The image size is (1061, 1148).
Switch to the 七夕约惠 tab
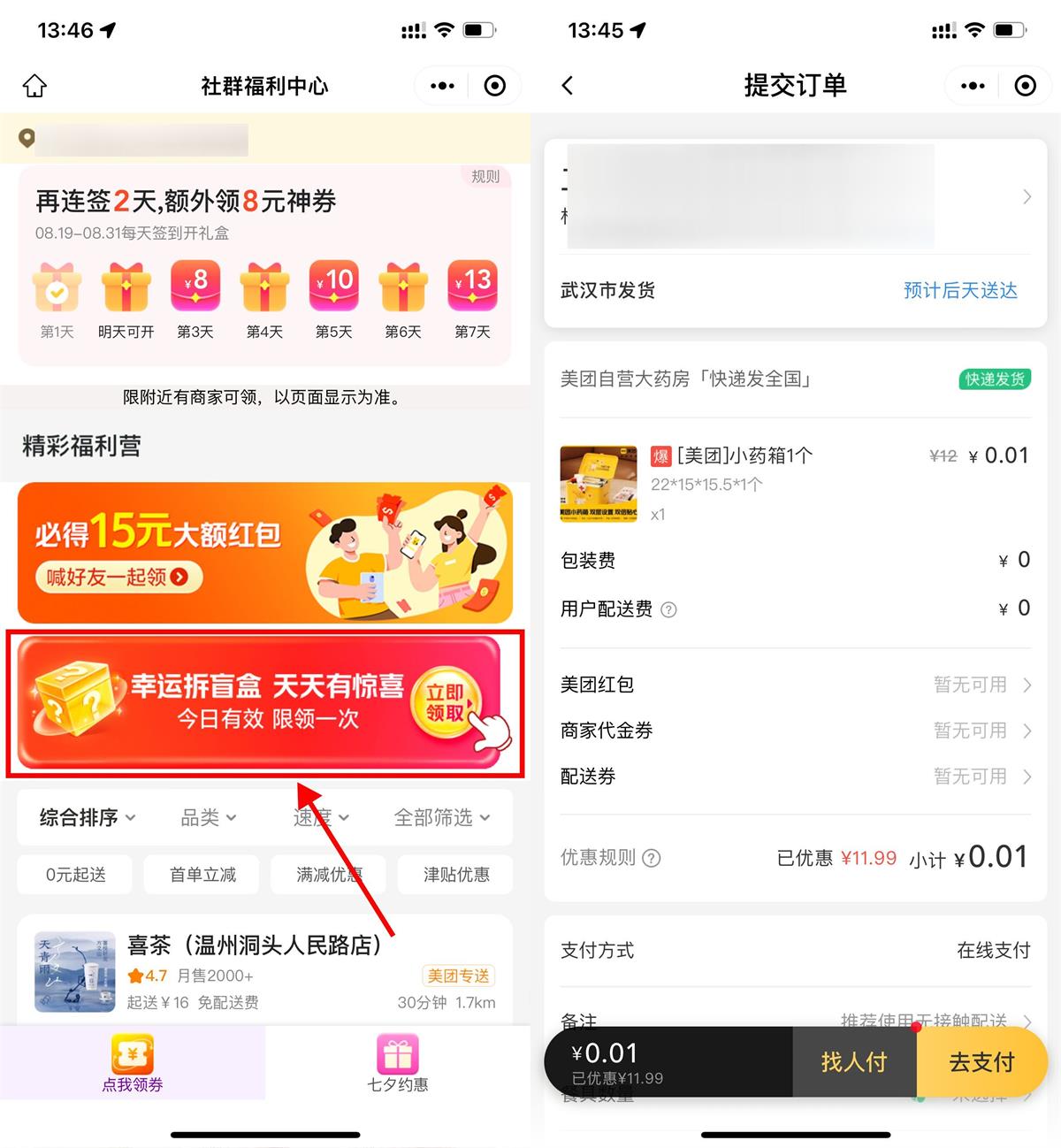point(398,1063)
